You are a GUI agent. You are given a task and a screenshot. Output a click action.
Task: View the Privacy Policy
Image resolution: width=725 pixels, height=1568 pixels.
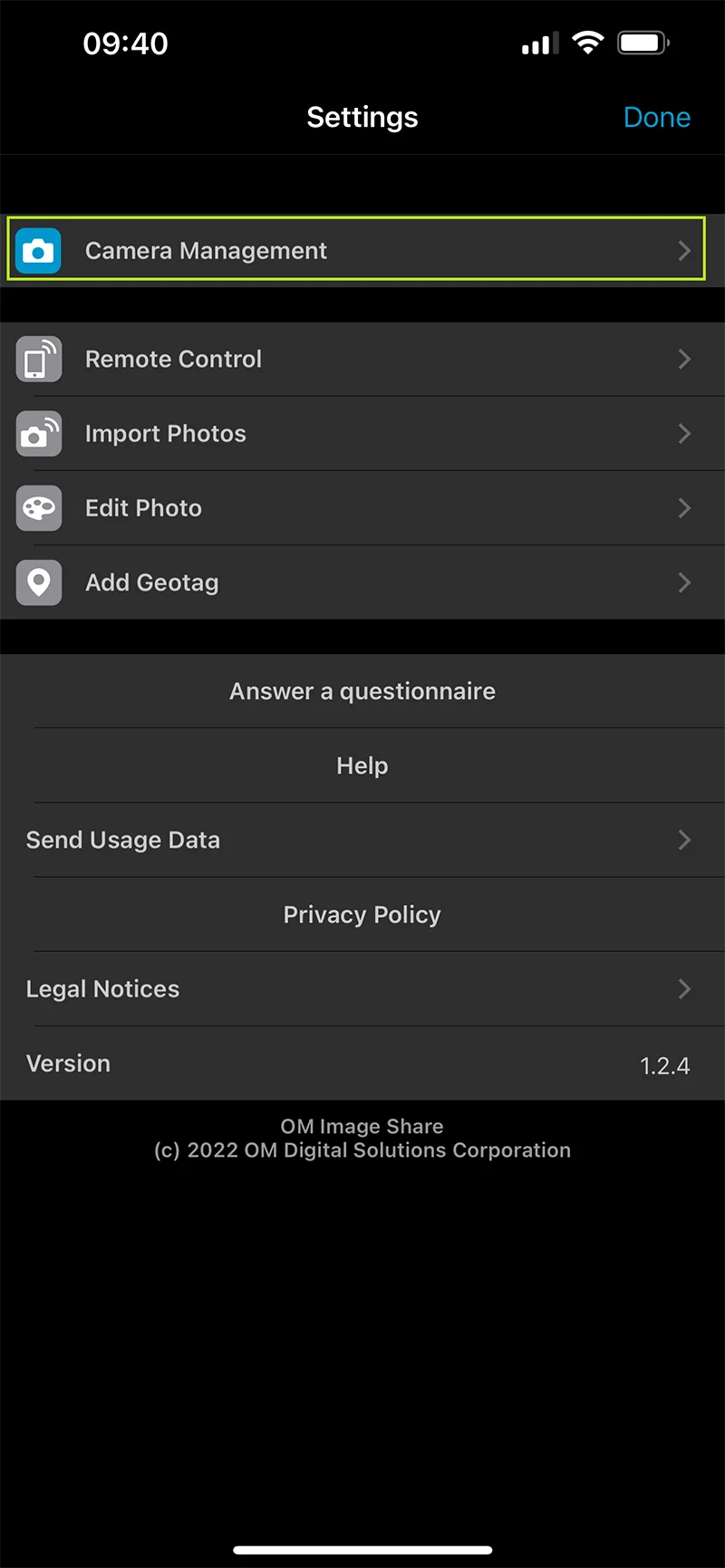click(362, 915)
